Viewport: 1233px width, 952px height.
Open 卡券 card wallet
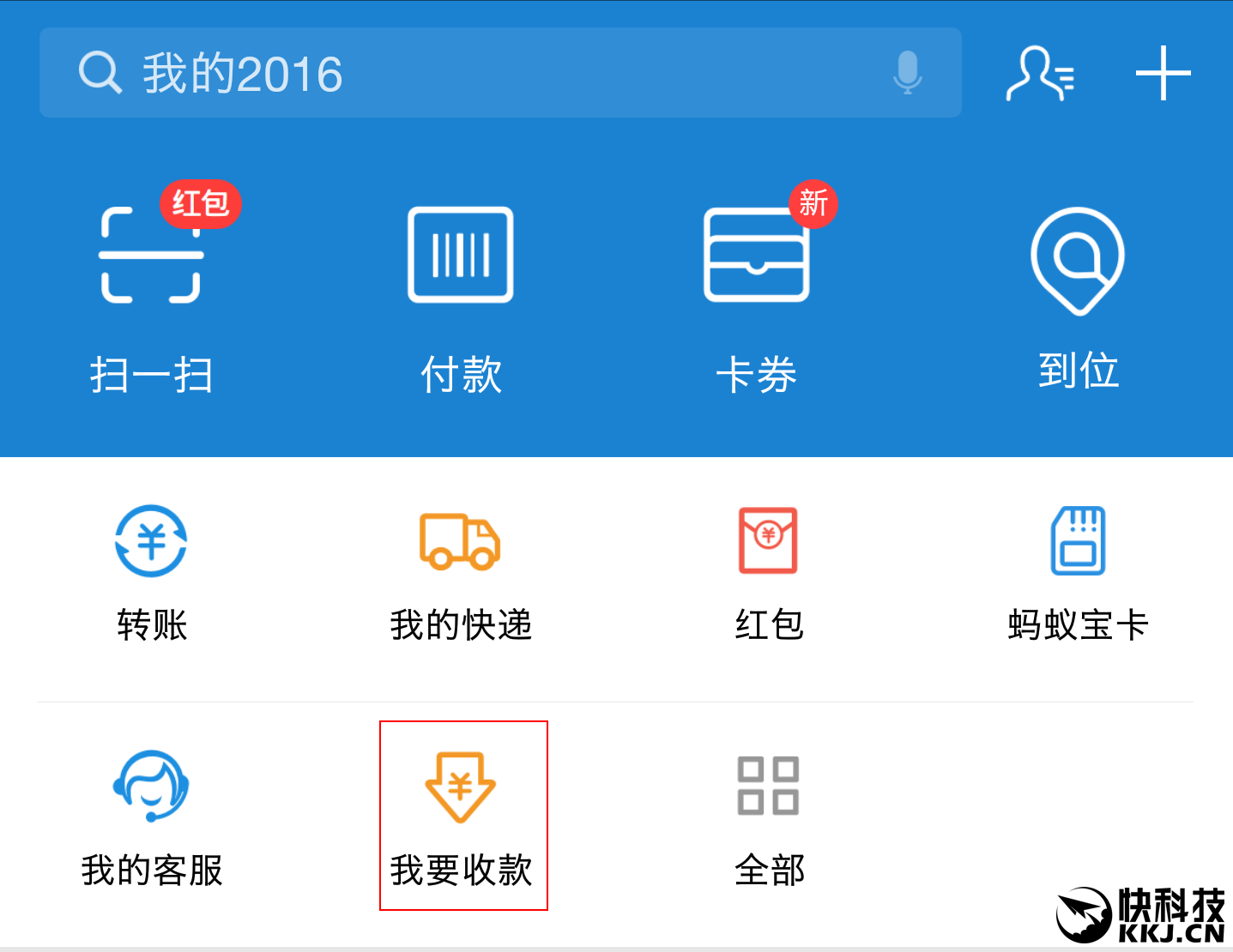pos(756,292)
